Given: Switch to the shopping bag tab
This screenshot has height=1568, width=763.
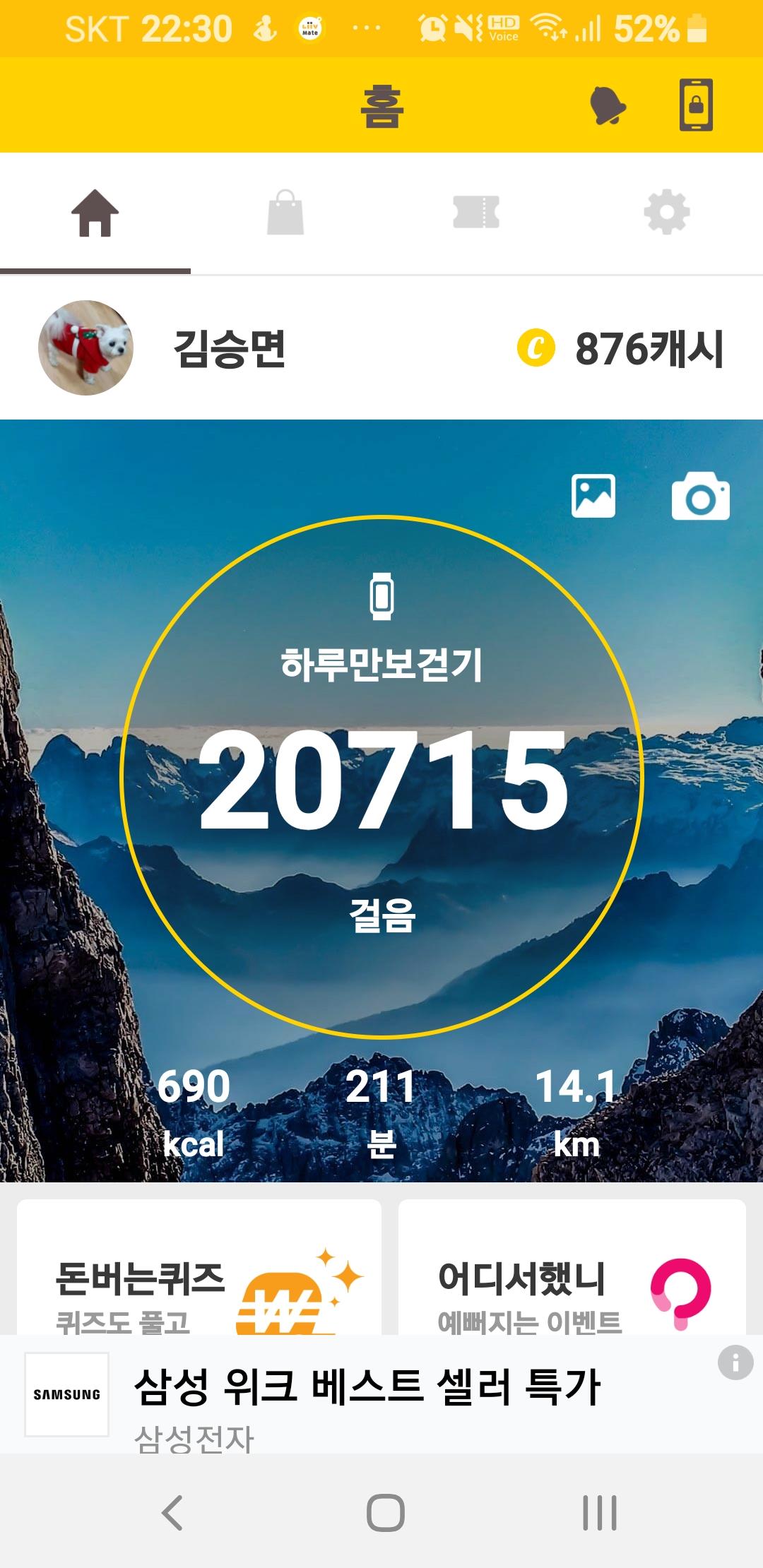Looking at the screenshot, I should [x=285, y=213].
